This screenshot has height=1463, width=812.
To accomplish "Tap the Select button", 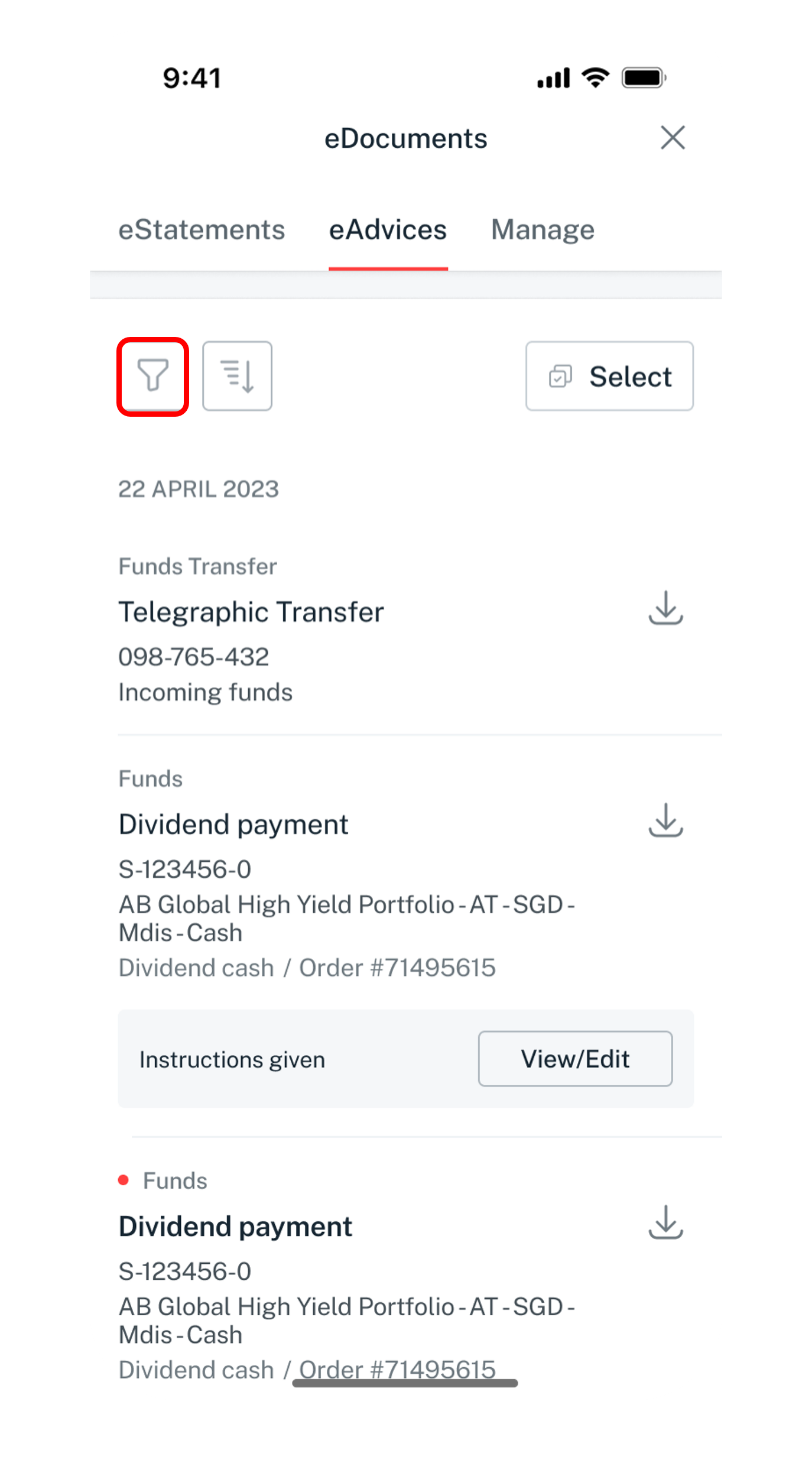I will coord(609,376).
